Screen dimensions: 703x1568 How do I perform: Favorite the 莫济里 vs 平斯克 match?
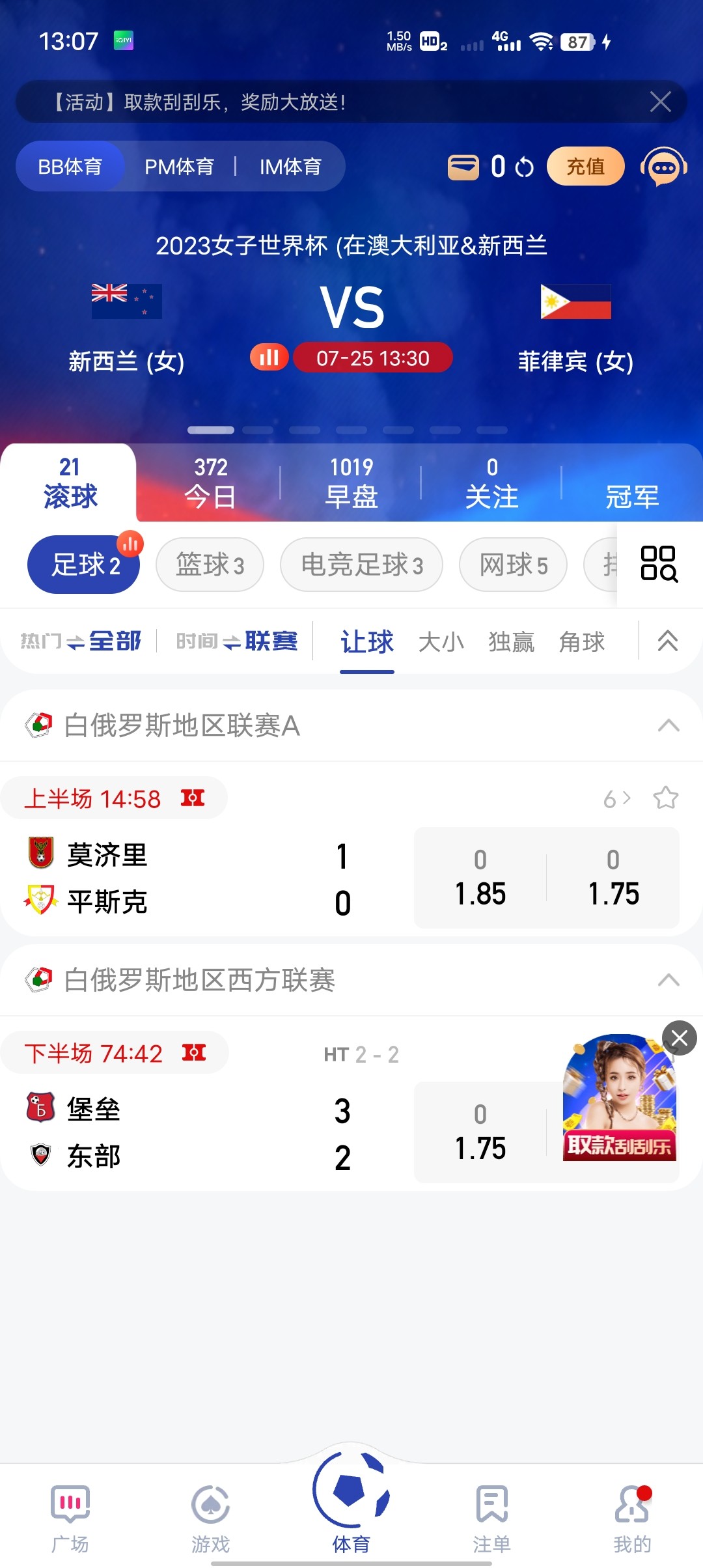[x=666, y=798]
